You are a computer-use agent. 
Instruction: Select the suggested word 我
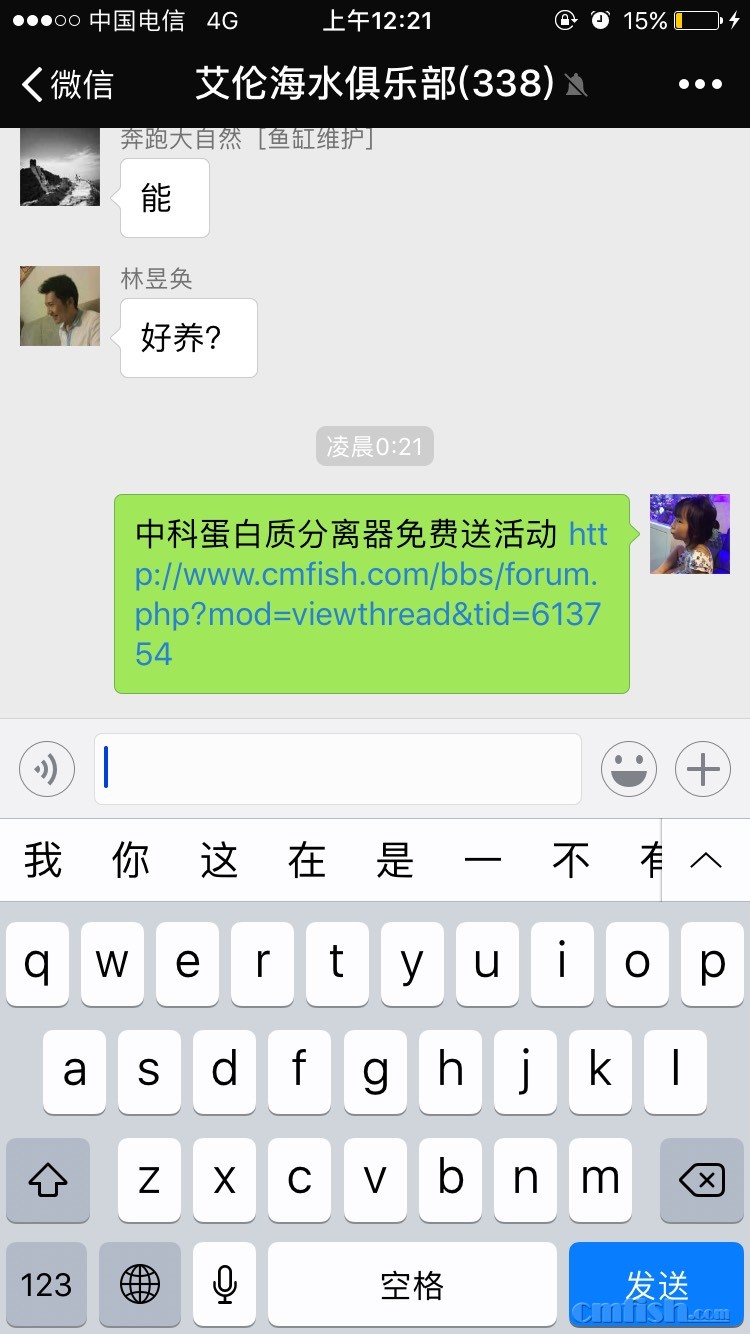[x=43, y=861]
